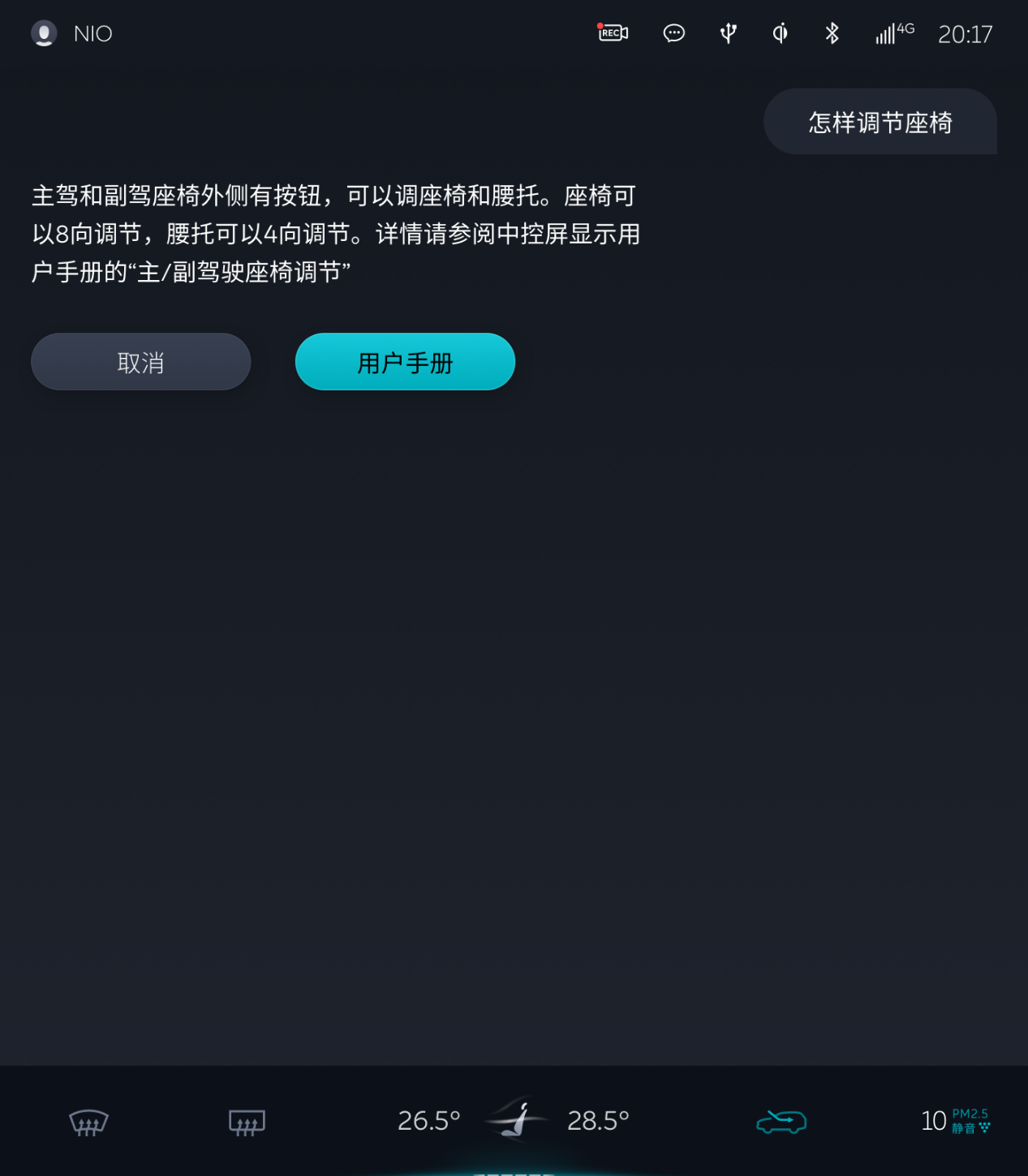Open the NIO user profile
The image size is (1028, 1176).
tap(71, 33)
